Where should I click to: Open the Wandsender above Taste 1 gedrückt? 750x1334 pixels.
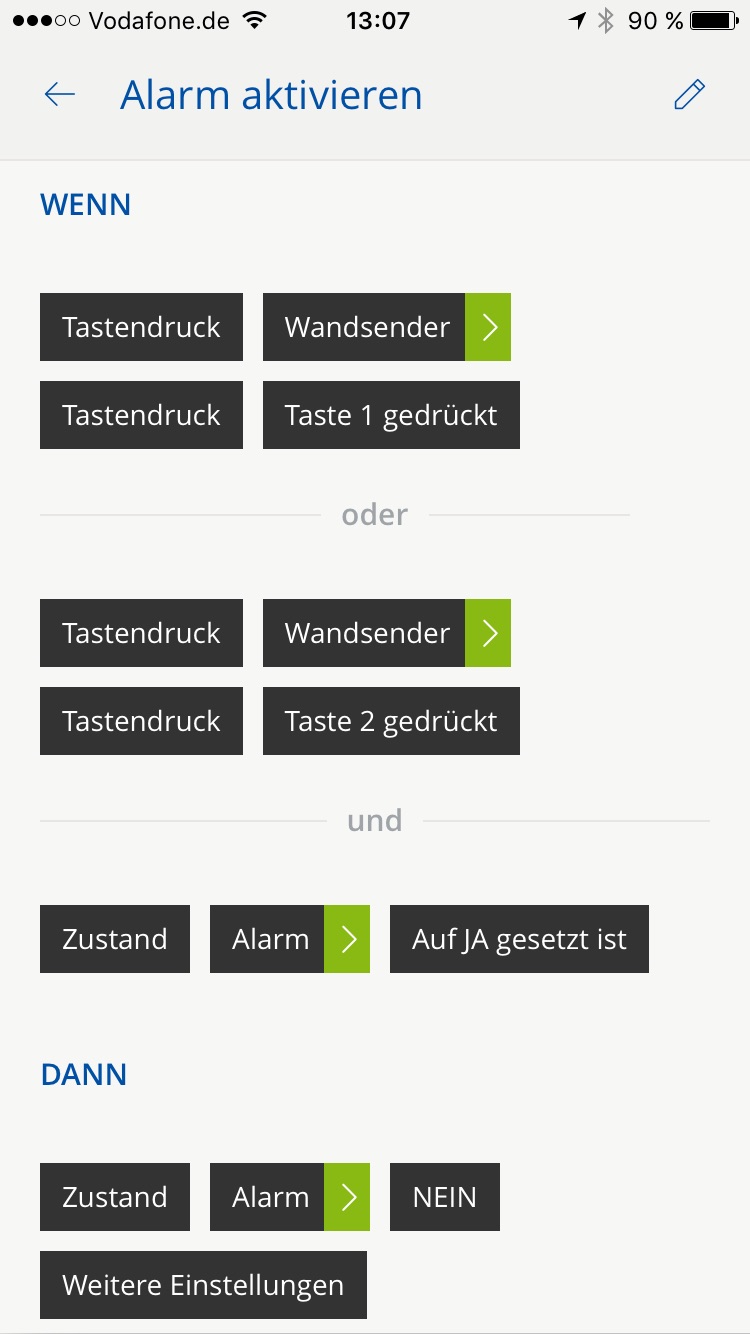point(386,327)
